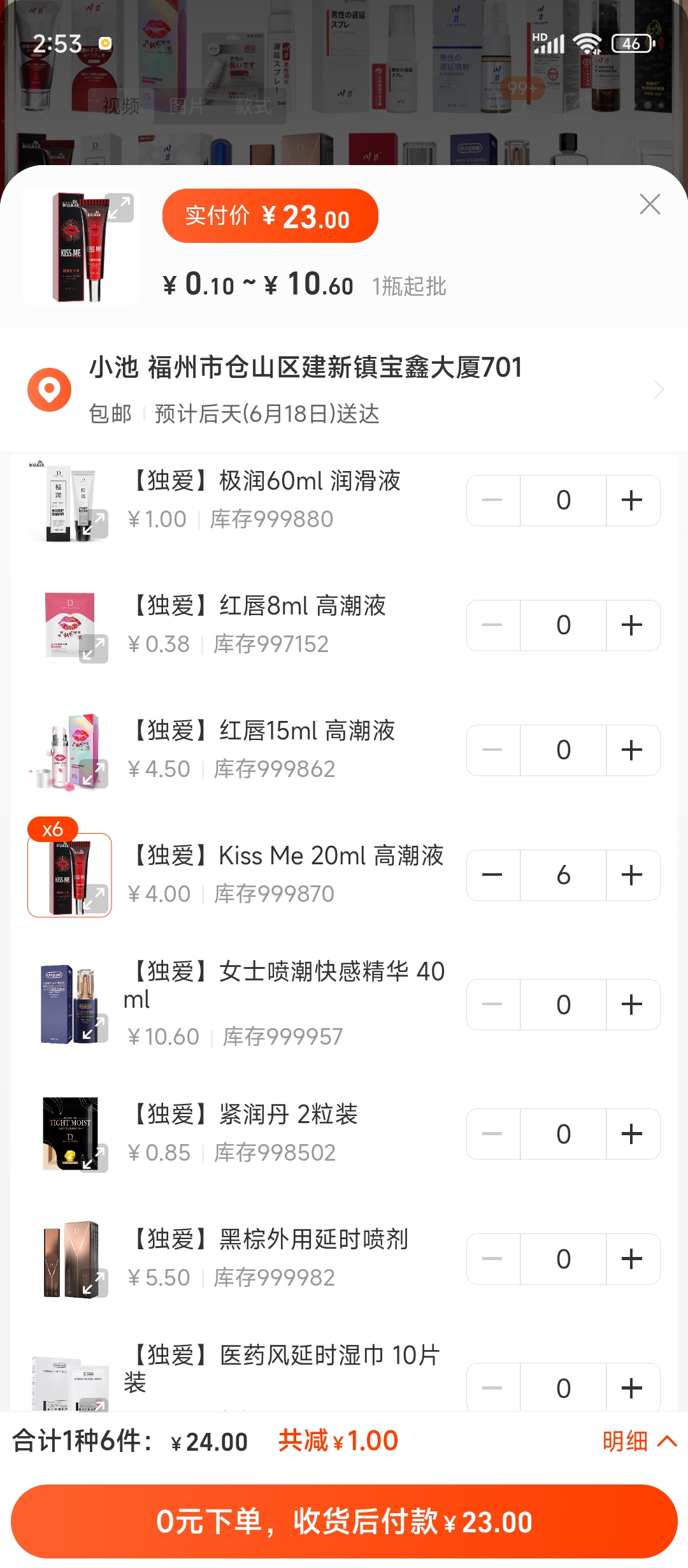The image size is (688, 1568).
Task: View larger image of 红唇15ml 高潮液
Action: (x=94, y=774)
